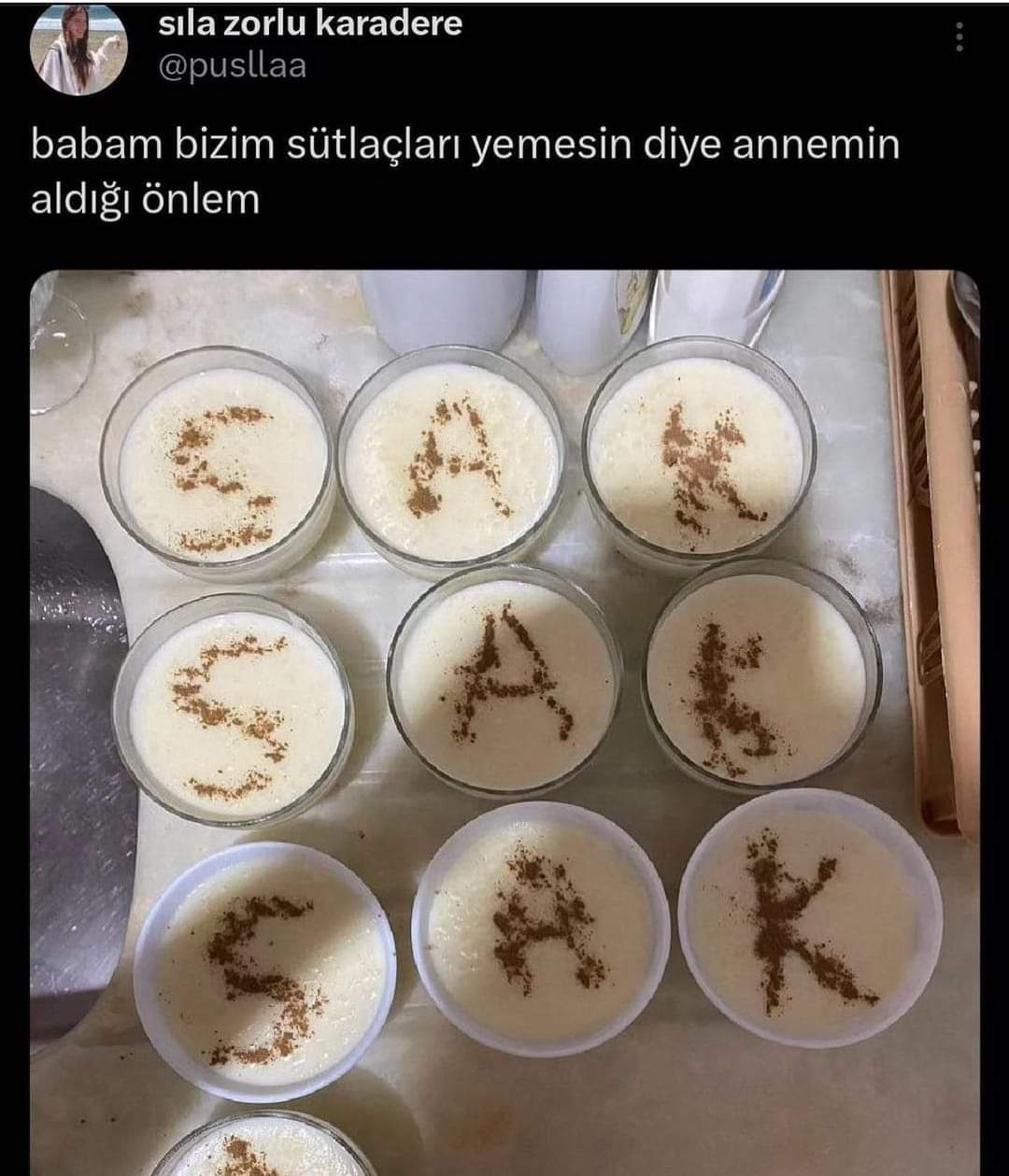The height and width of the screenshot is (1176, 1009).
Task: Open the tweet's overflow menu
Action: pyautogui.click(x=959, y=37)
